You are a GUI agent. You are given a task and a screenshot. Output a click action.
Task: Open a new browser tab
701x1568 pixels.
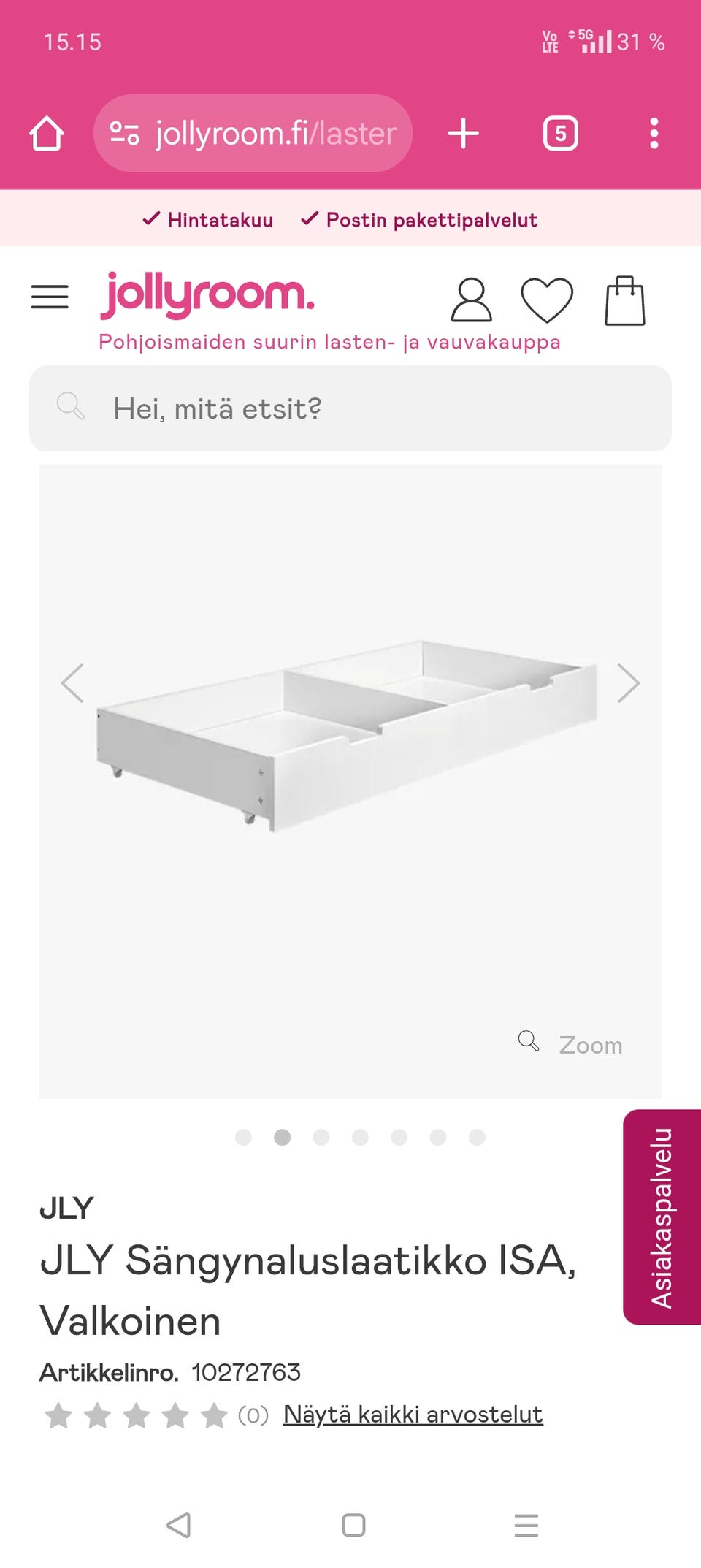click(x=463, y=134)
